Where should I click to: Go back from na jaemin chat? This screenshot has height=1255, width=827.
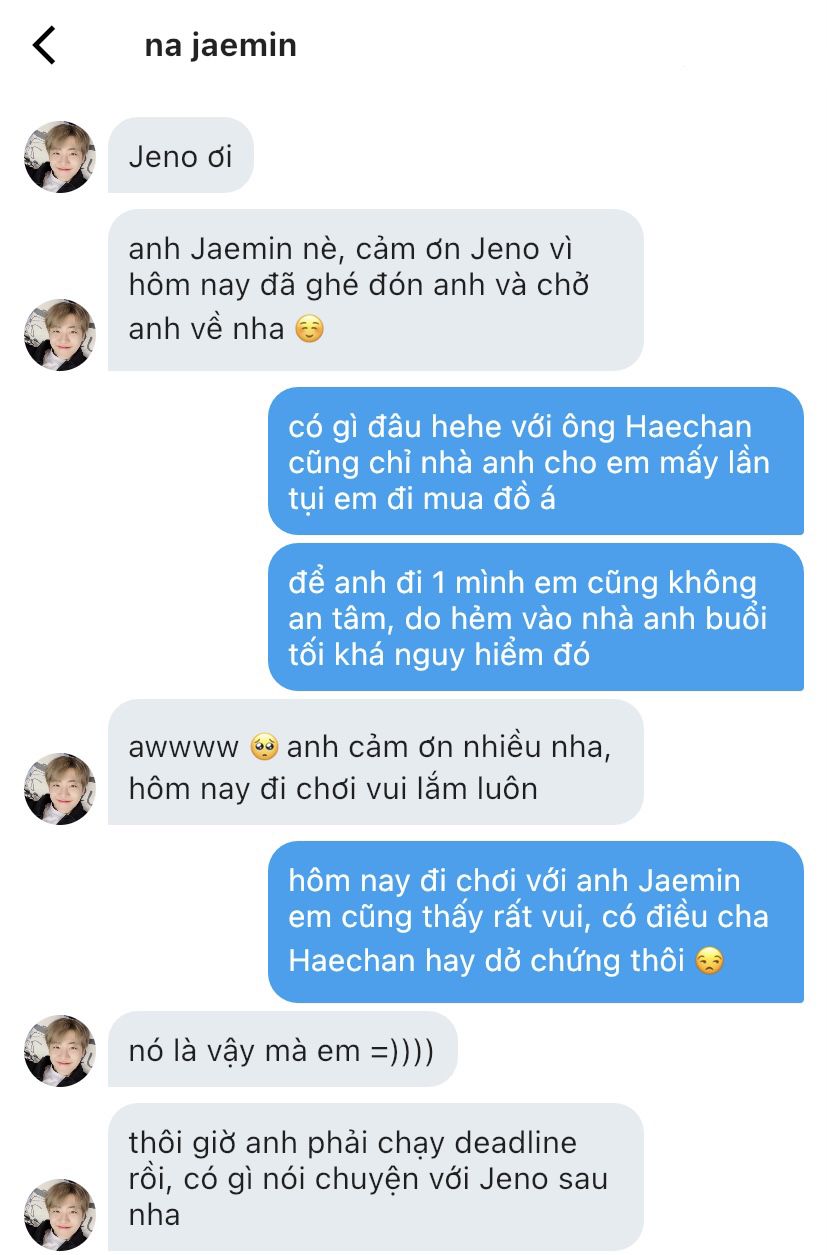coord(44,46)
